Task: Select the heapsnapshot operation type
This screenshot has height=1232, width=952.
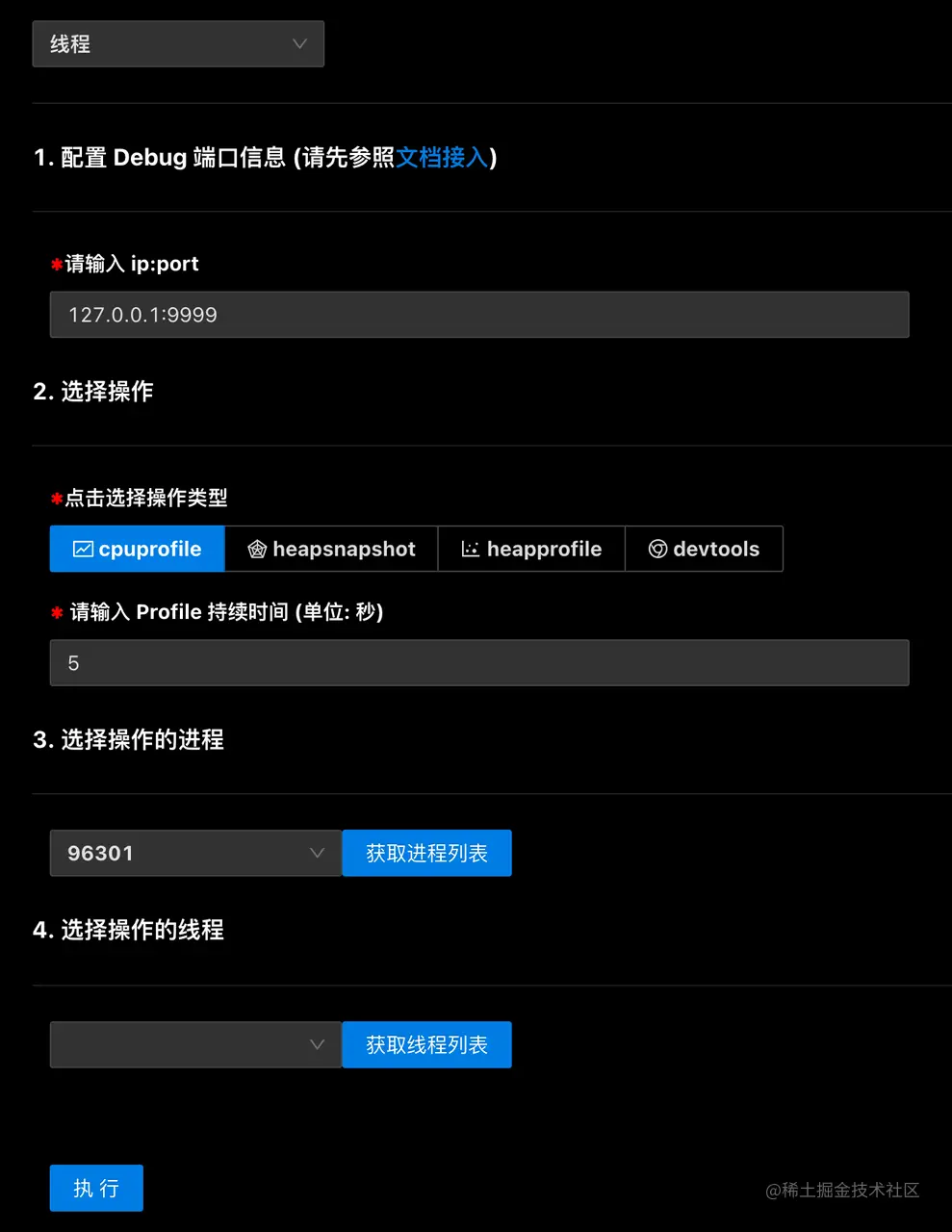Action: (331, 549)
